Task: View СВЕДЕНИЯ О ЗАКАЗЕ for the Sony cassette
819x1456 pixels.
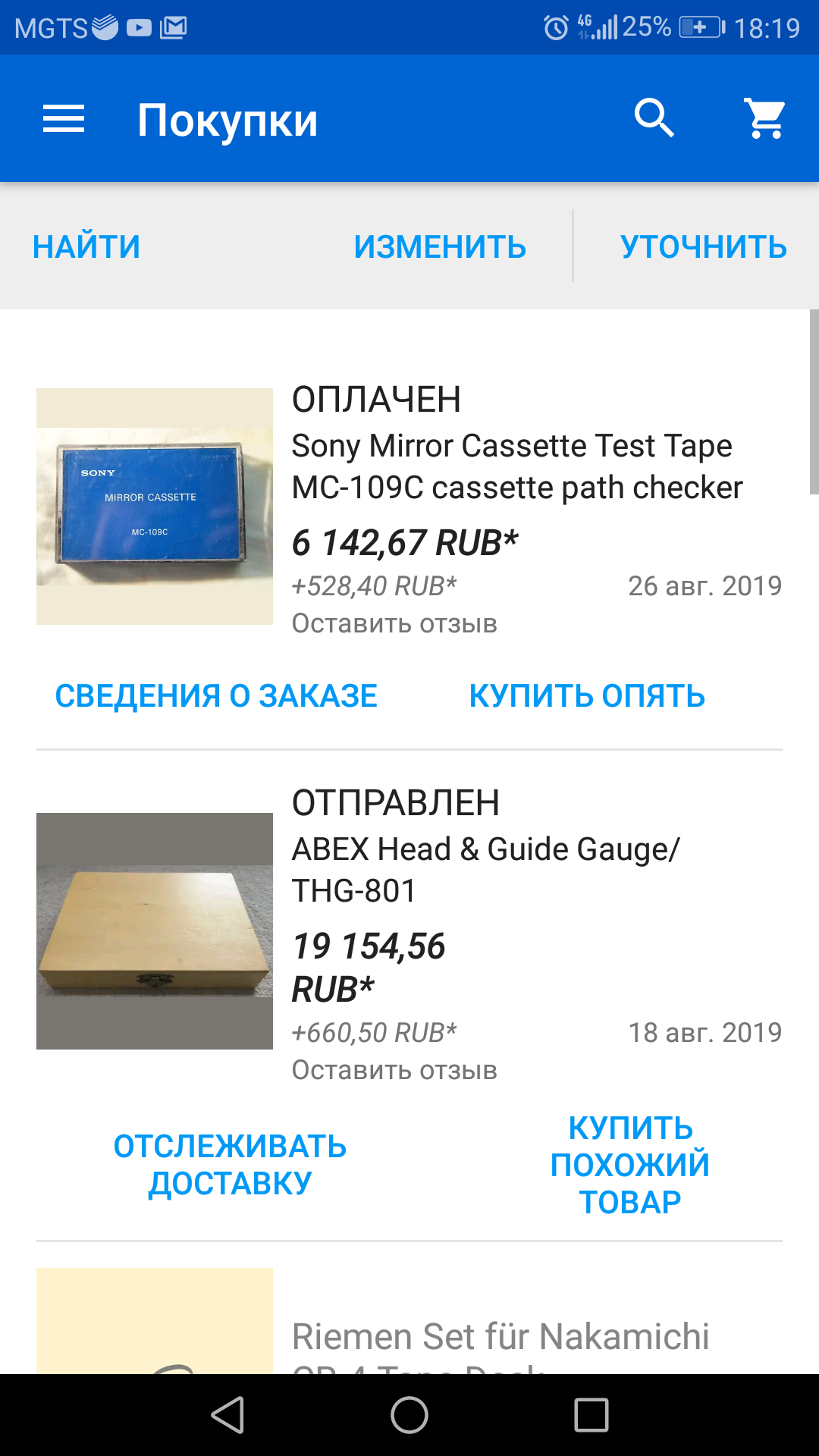Action: click(x=216, y=696)
